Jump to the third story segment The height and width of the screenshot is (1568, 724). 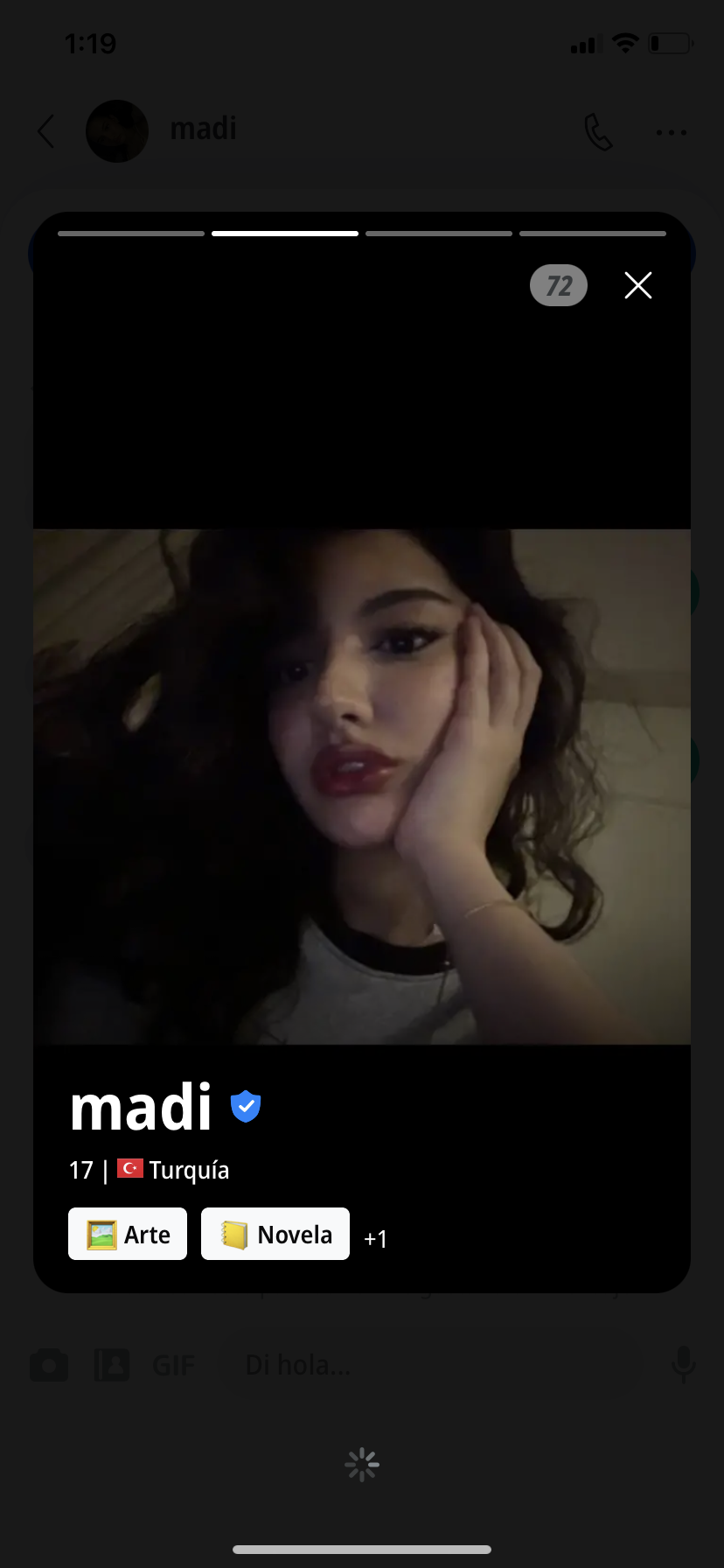[x=439, y=234]
